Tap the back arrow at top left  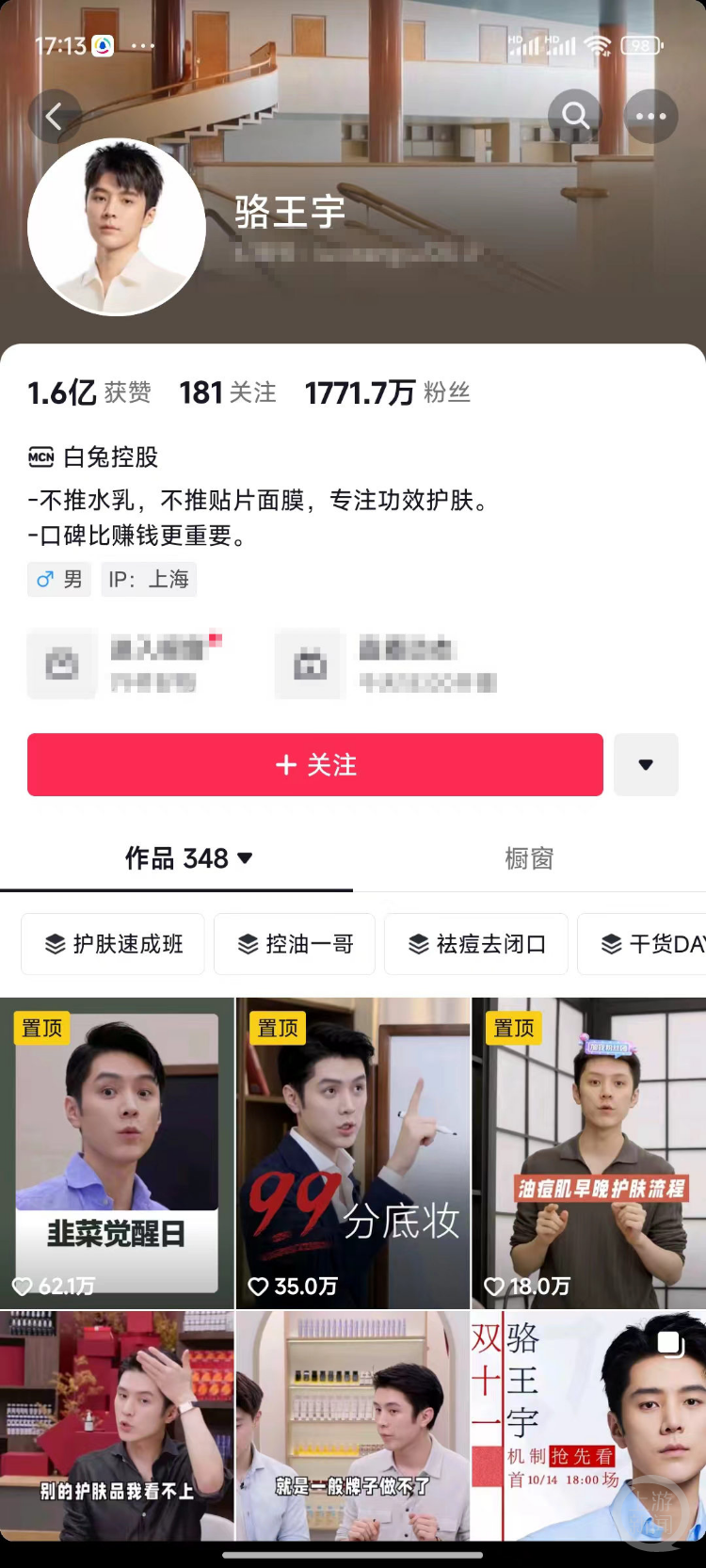pyautogui.click(x=55, y=116)
